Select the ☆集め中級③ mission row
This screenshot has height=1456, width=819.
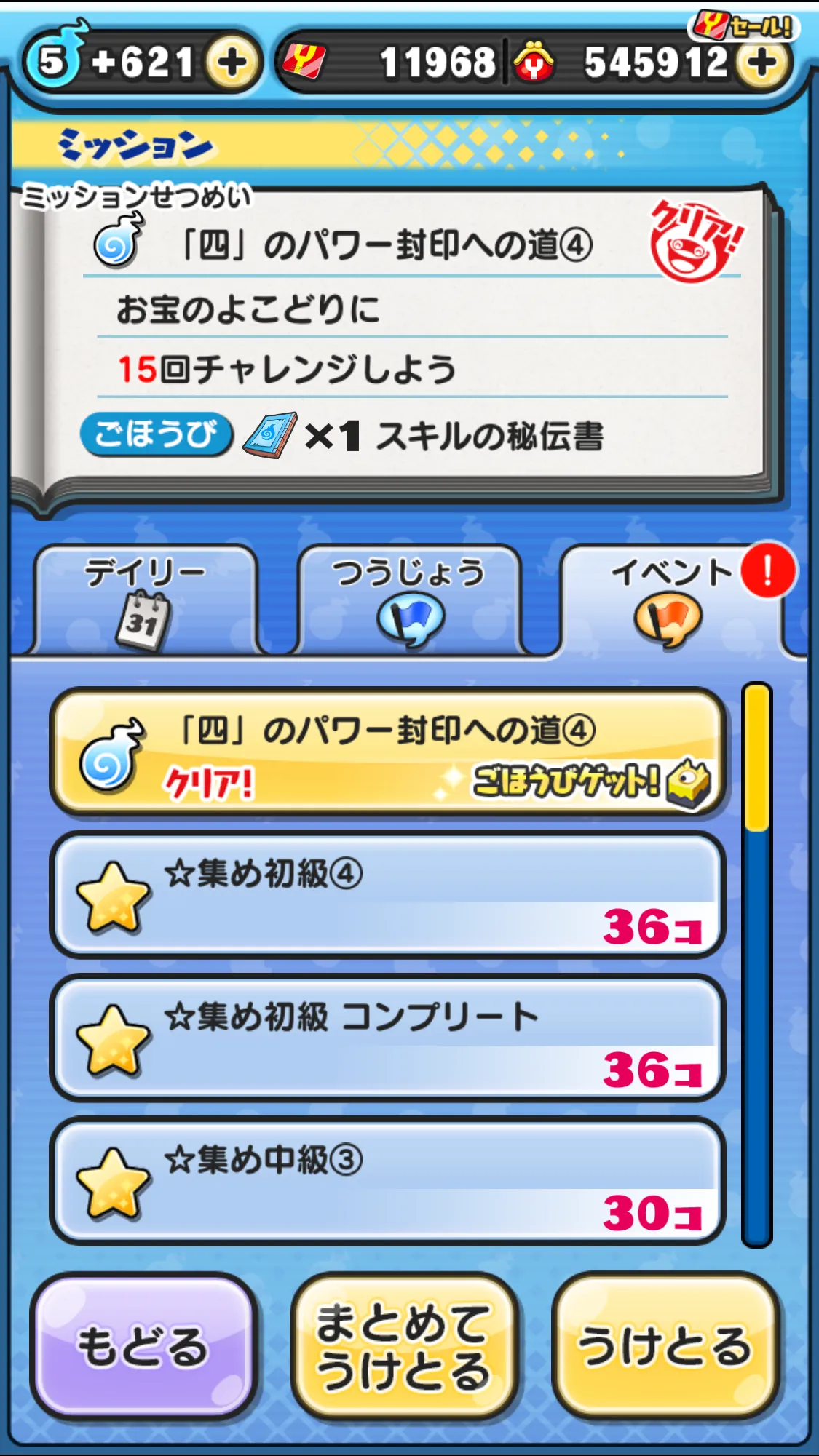click(389, 1180)
